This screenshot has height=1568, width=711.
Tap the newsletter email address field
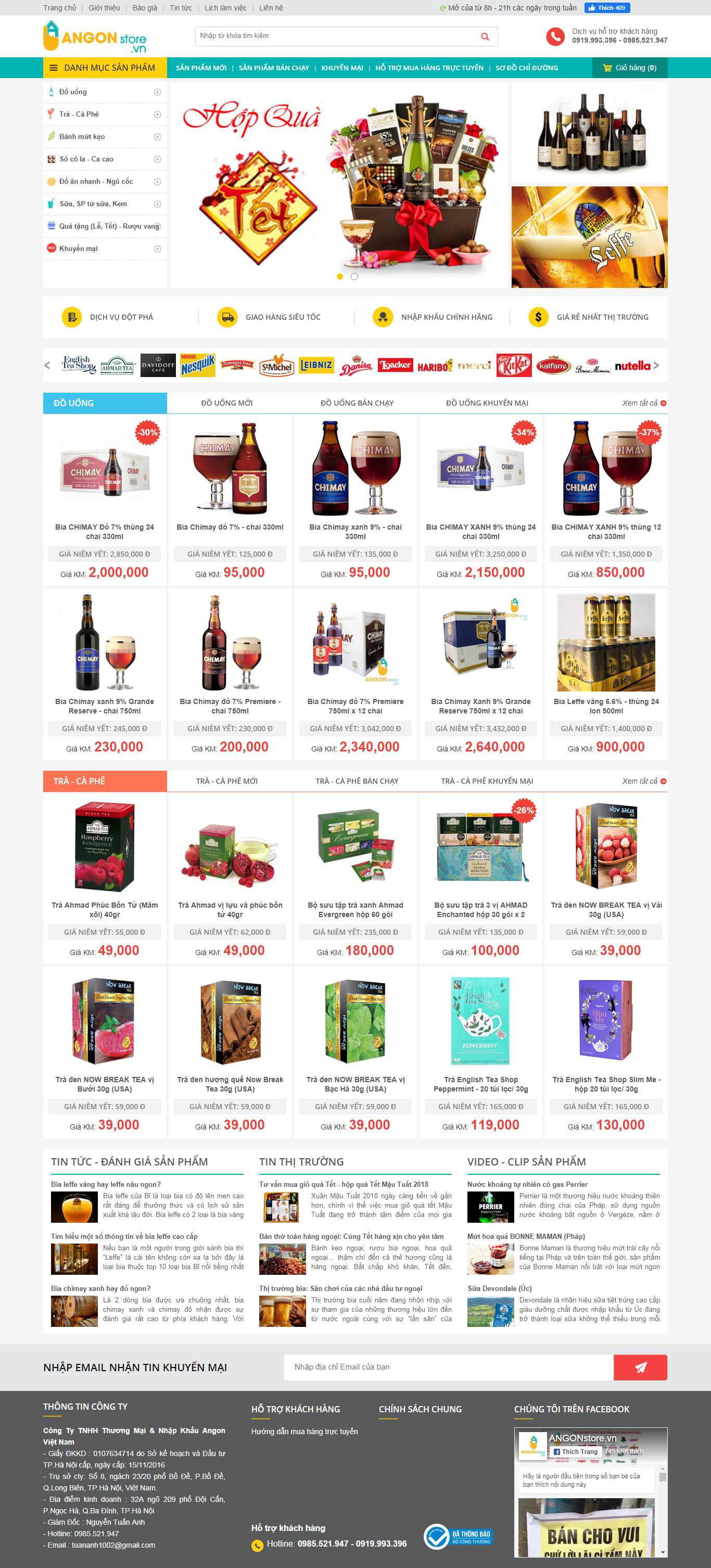pos(448,1367)
